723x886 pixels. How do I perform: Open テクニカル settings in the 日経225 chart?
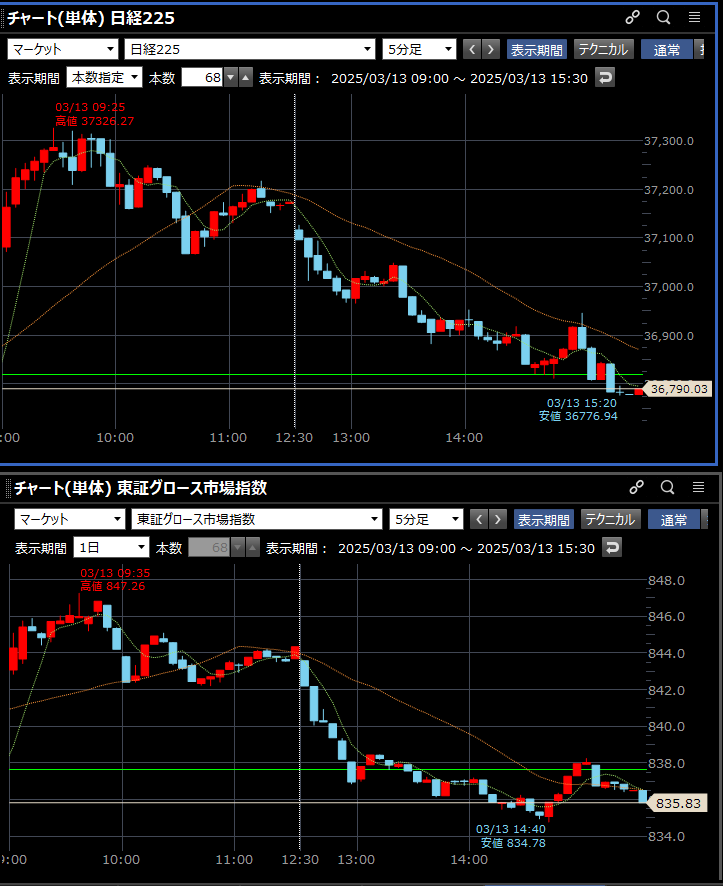(x=603, y=49)
